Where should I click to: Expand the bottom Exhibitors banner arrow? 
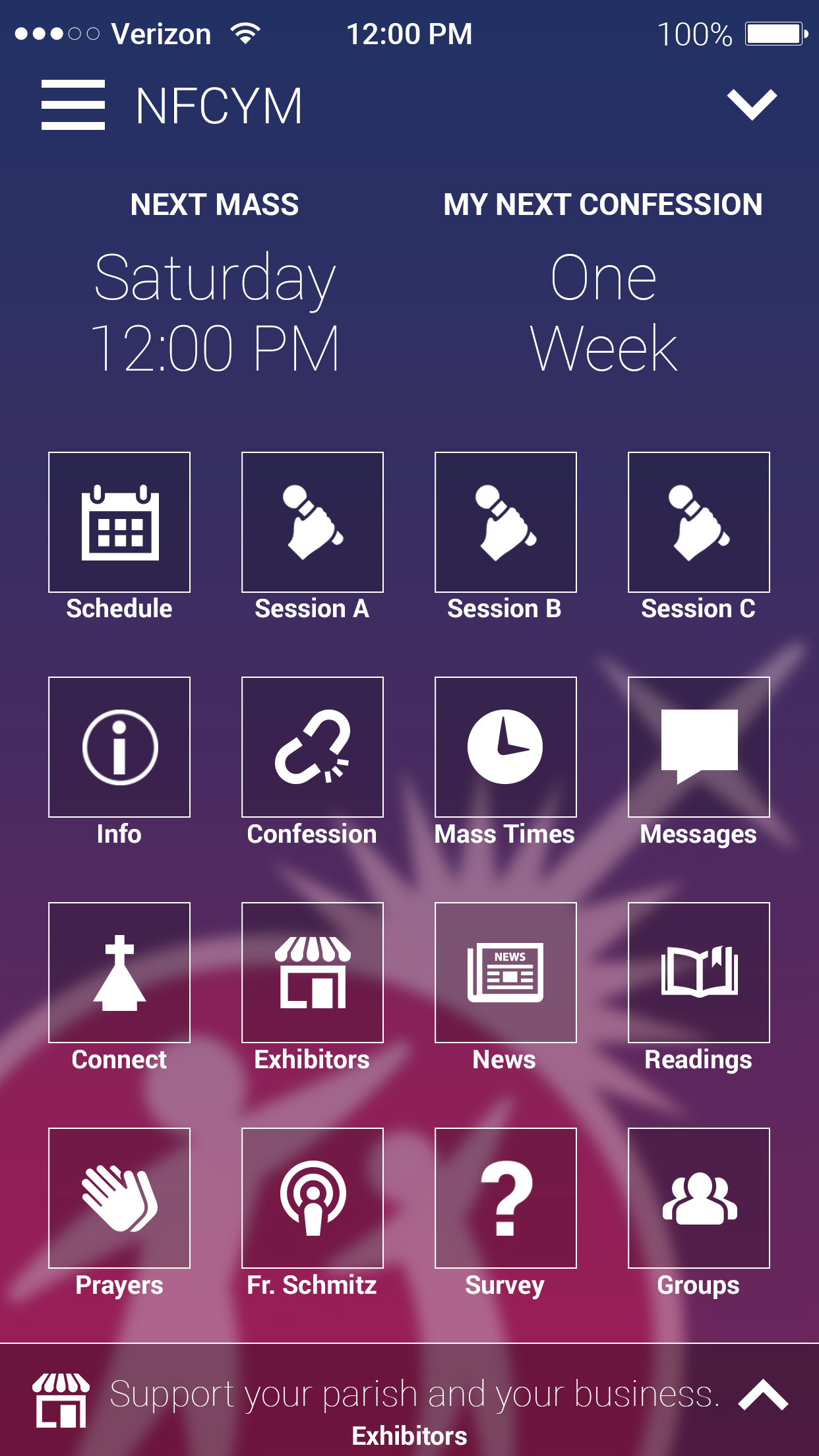tap(763, 1395)
